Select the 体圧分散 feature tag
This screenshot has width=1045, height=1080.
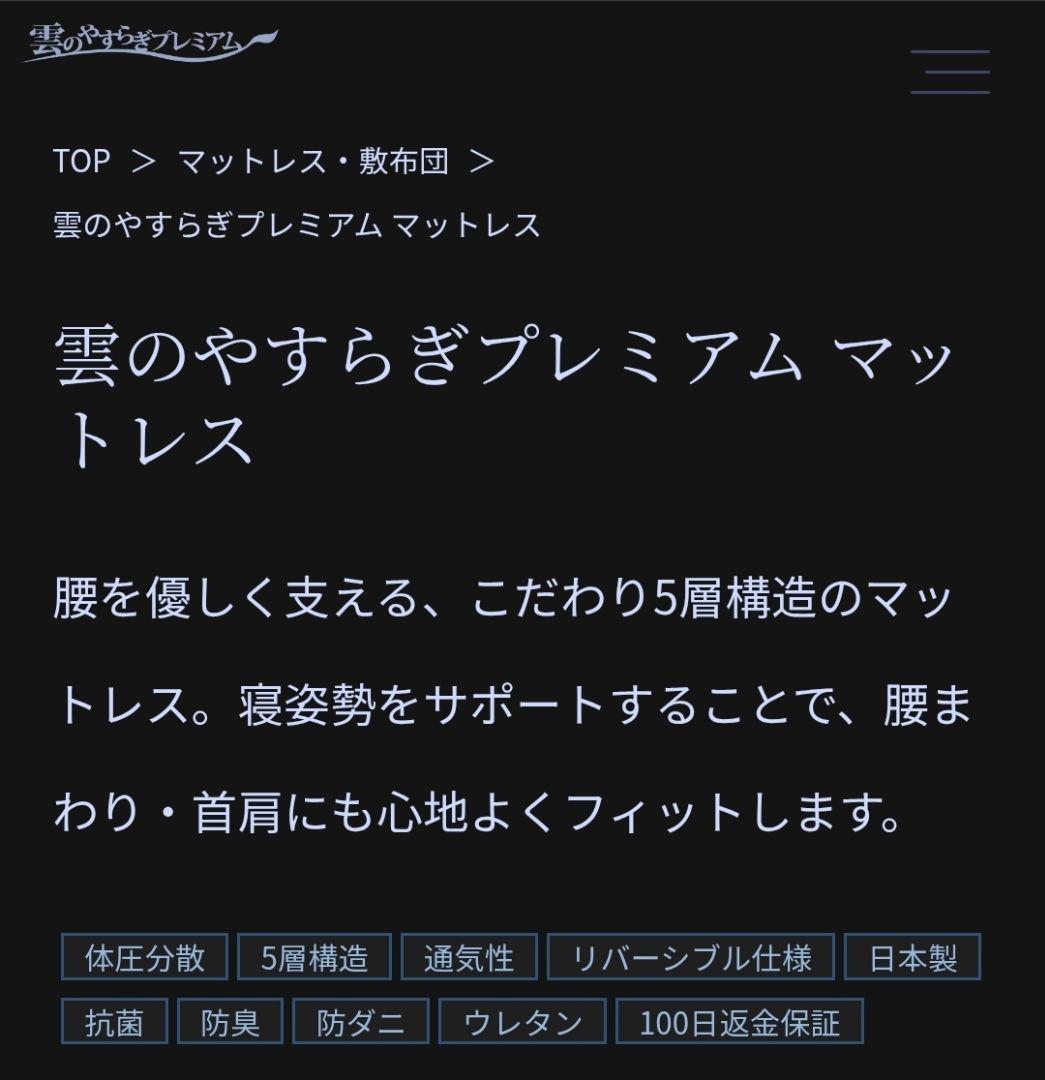pos(143,957)
